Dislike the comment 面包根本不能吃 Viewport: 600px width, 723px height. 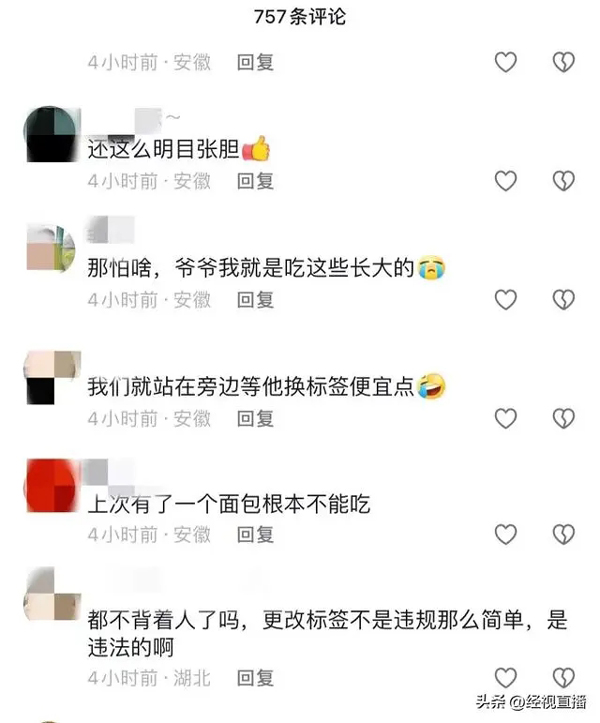click(564, 534)
